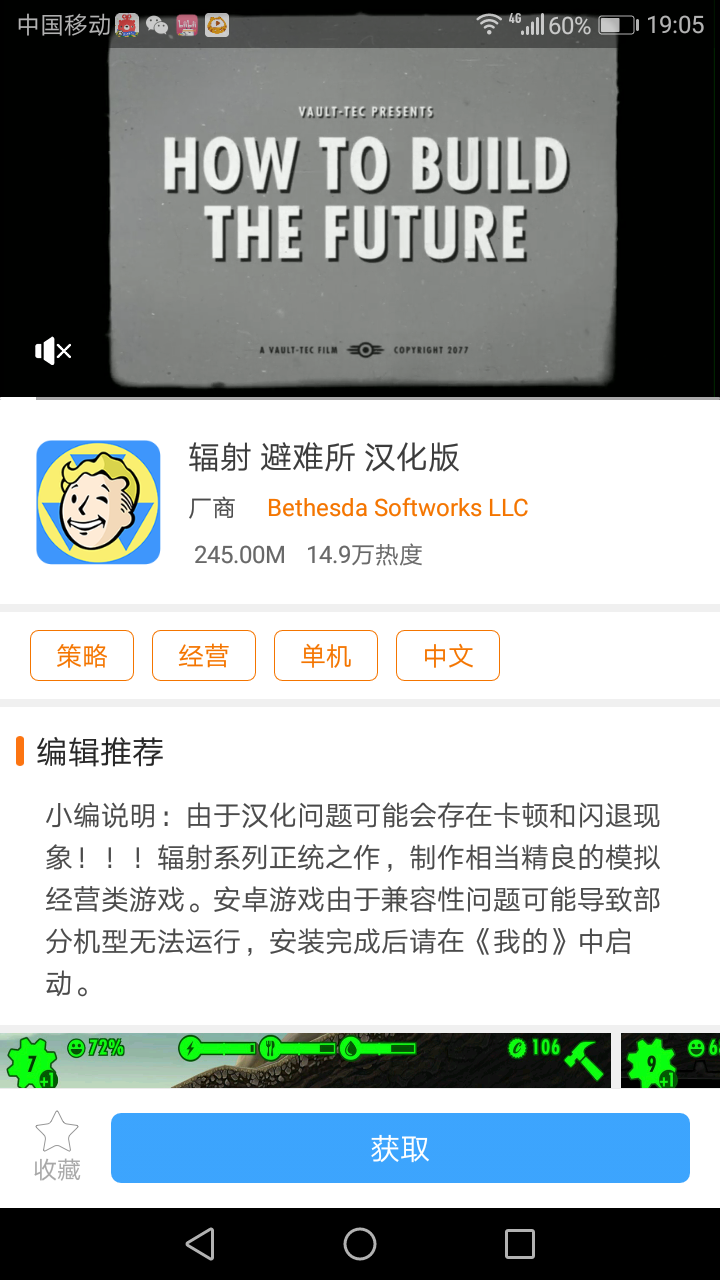The image size is (720, 1280).
Task: Add game to favorites with 收藏 star
Action: point(57,1146)
